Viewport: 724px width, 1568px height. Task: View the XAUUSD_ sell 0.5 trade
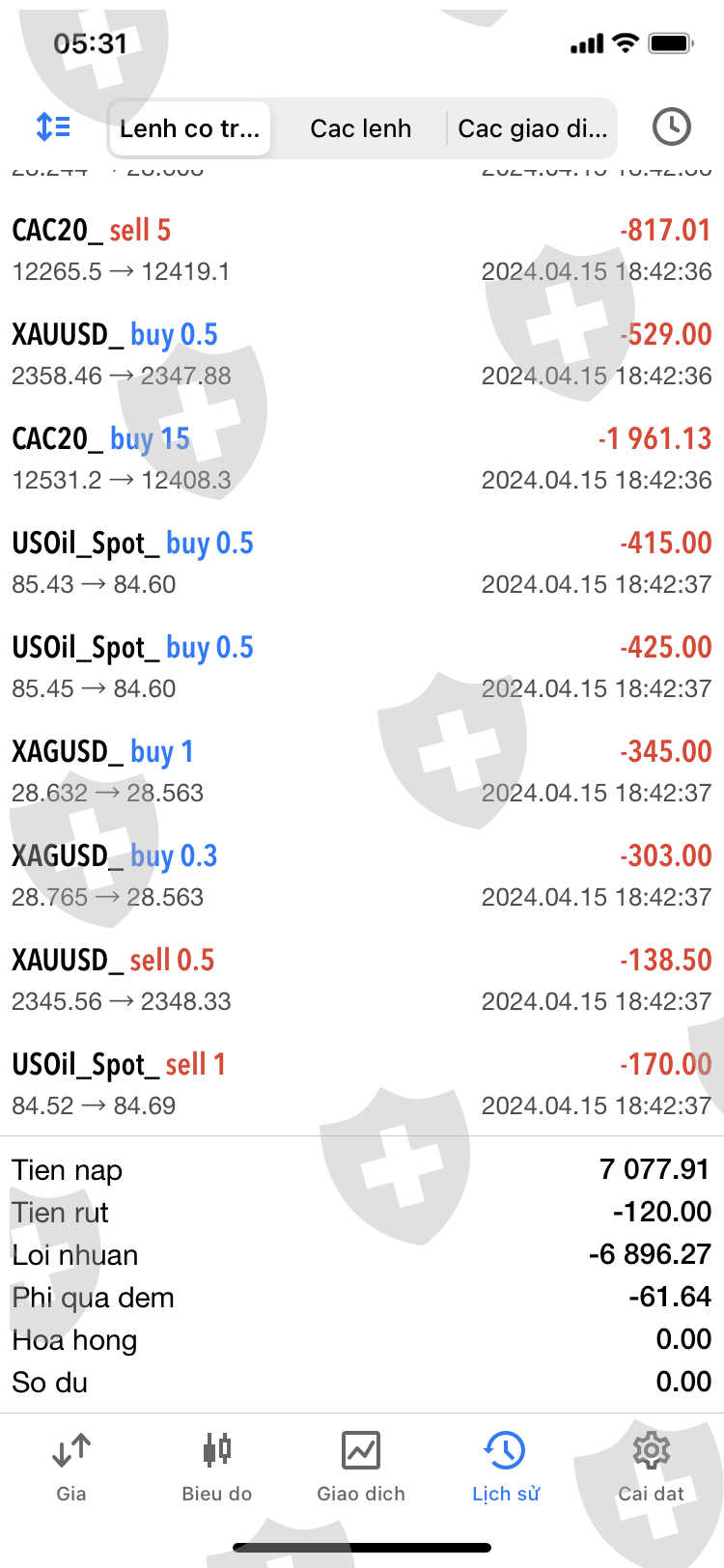tap(362, 980)
